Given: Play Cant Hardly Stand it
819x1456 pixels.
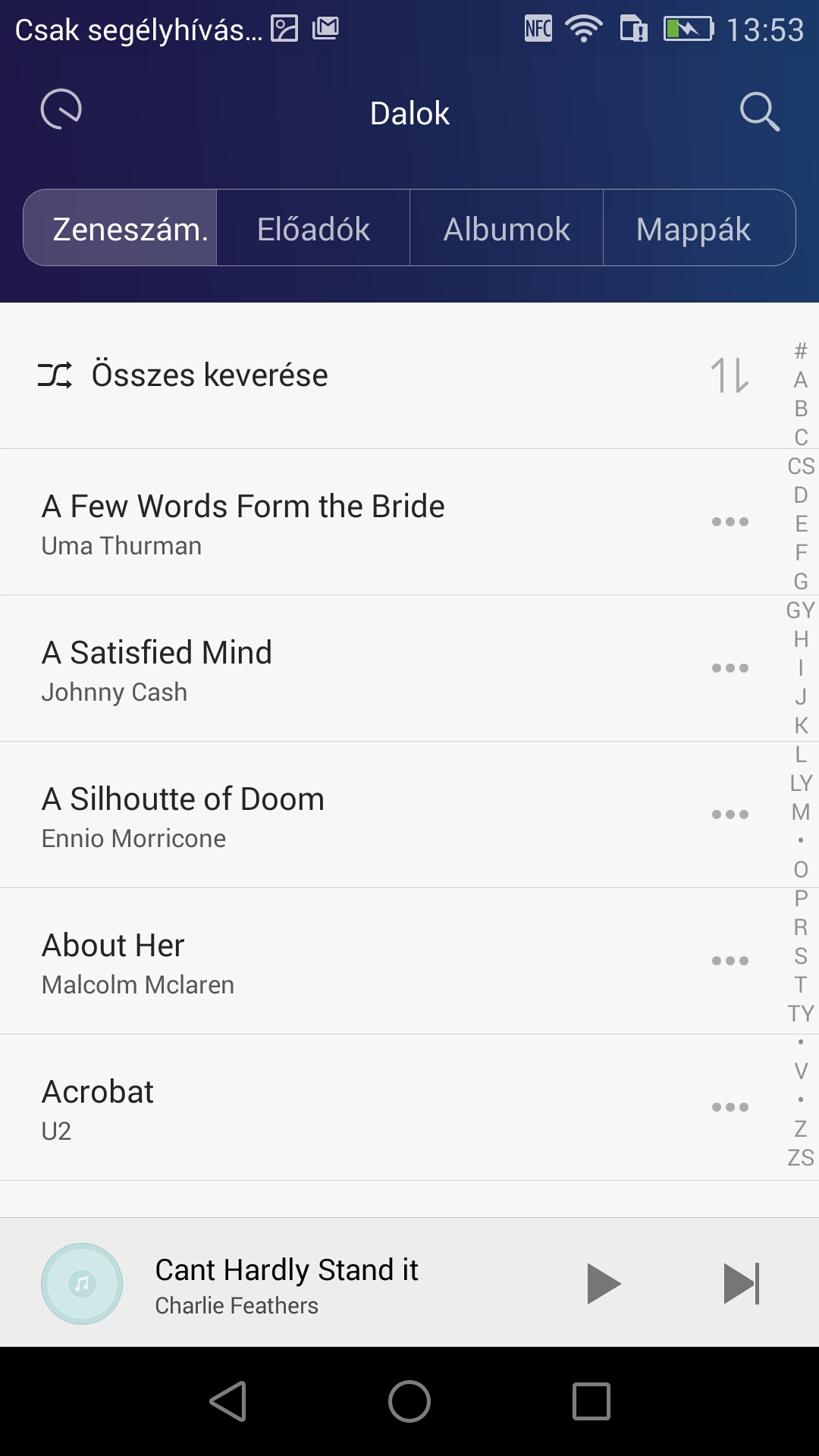Looking at the screenshot, I should point(604,1283).
